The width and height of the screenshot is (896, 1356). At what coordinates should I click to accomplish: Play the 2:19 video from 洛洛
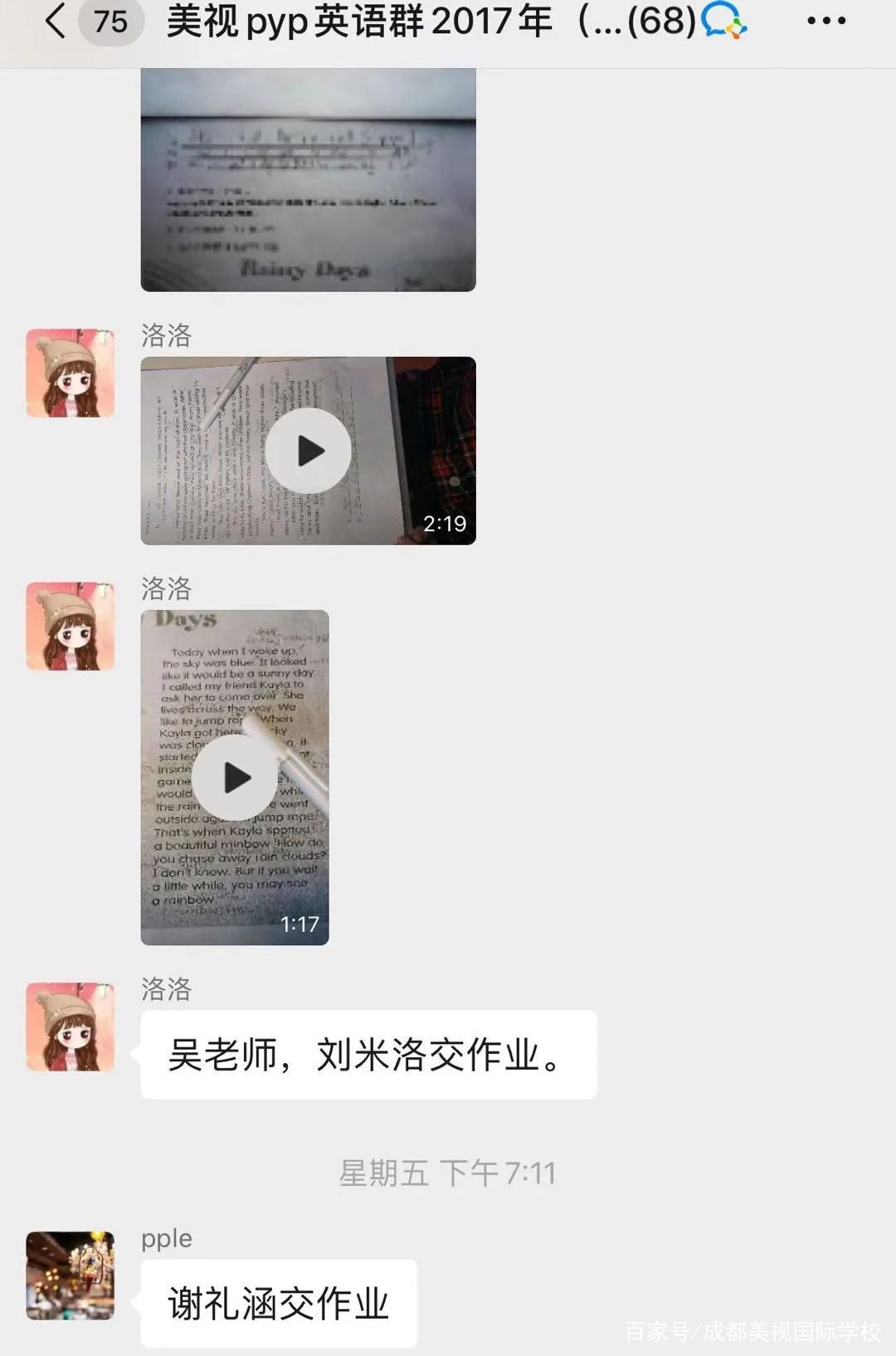308,451
